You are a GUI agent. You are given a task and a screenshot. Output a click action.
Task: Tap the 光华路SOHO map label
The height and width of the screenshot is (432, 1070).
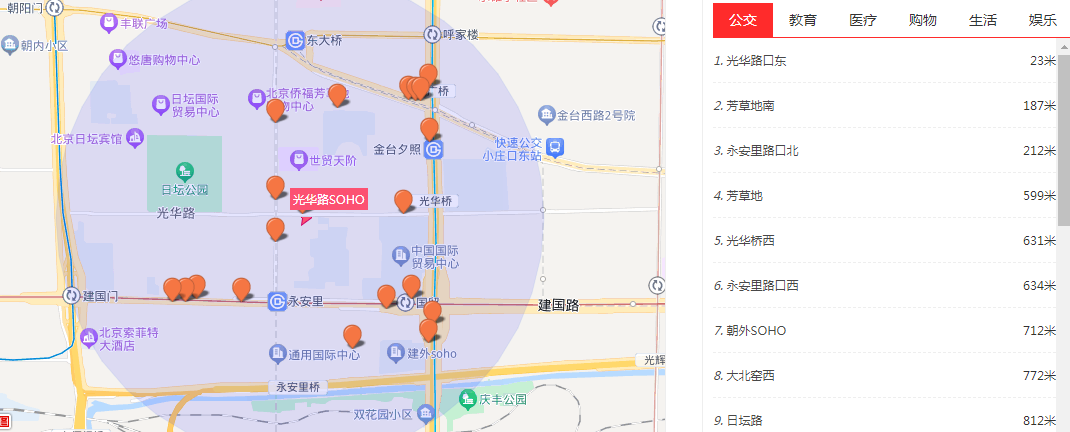[x=328, y=199]
